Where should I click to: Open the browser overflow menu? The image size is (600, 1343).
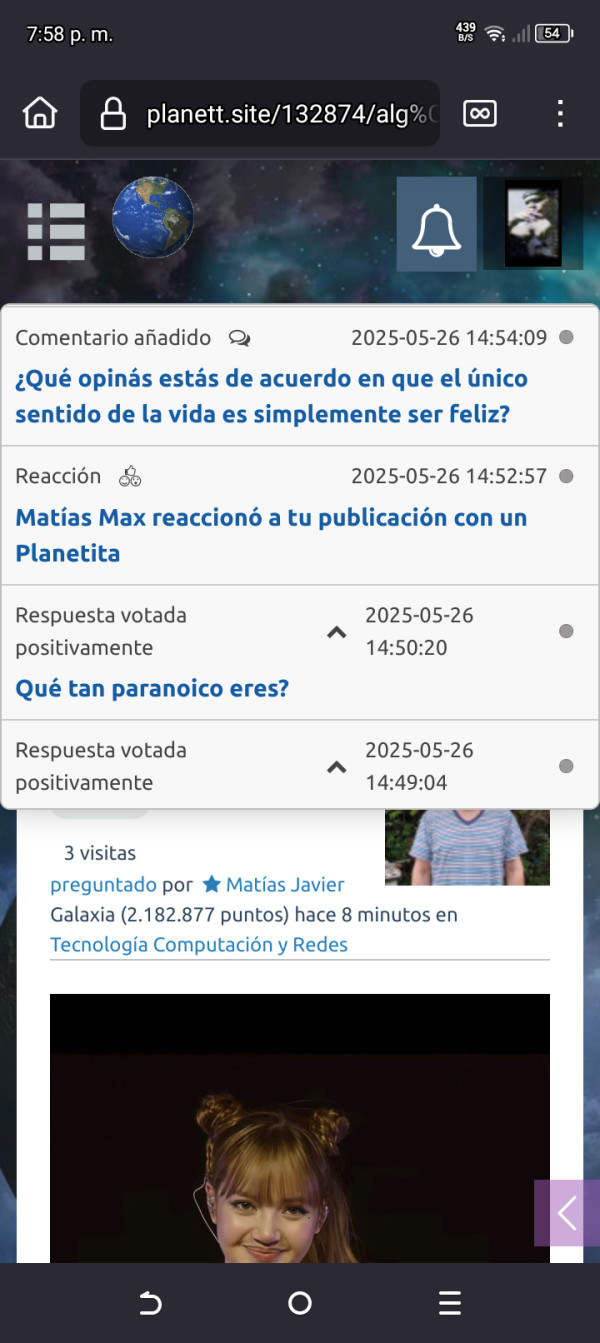click(560, 114)
